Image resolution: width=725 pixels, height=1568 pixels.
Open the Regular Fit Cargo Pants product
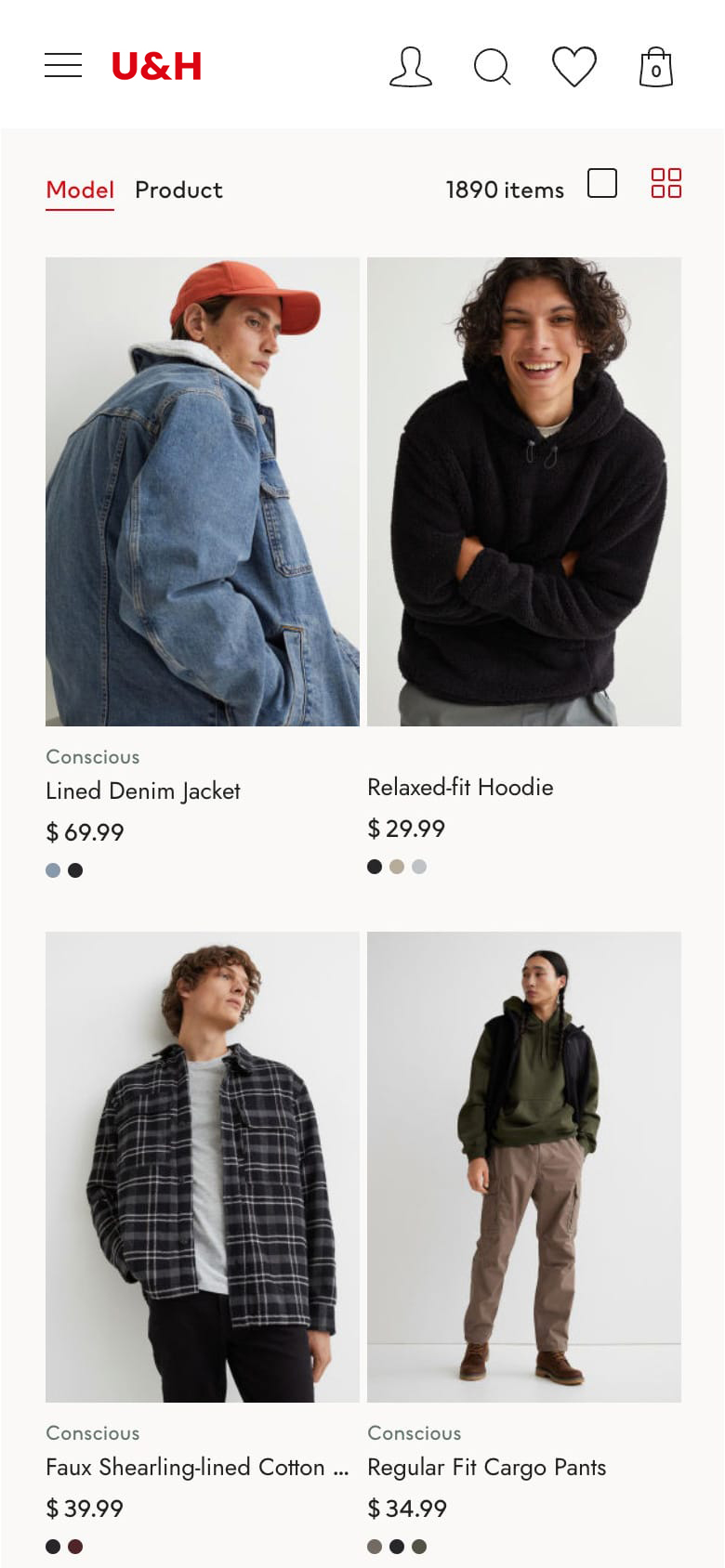[x=523, y=1167]
